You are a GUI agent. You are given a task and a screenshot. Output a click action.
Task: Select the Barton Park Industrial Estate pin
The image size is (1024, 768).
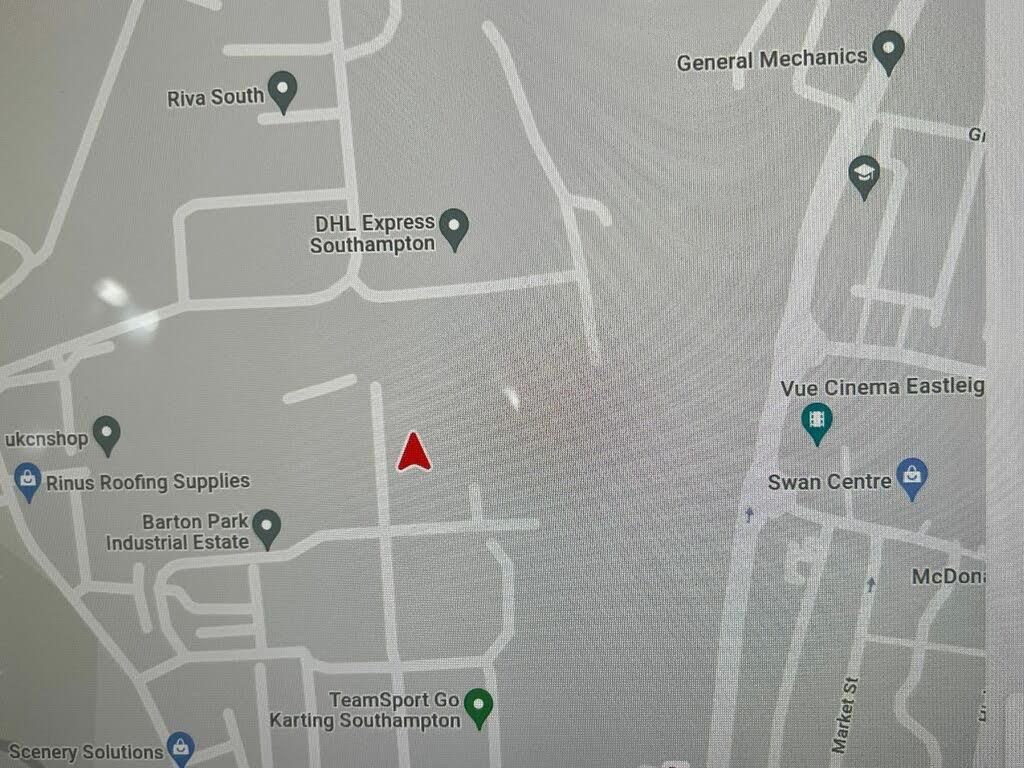point(266,527)
